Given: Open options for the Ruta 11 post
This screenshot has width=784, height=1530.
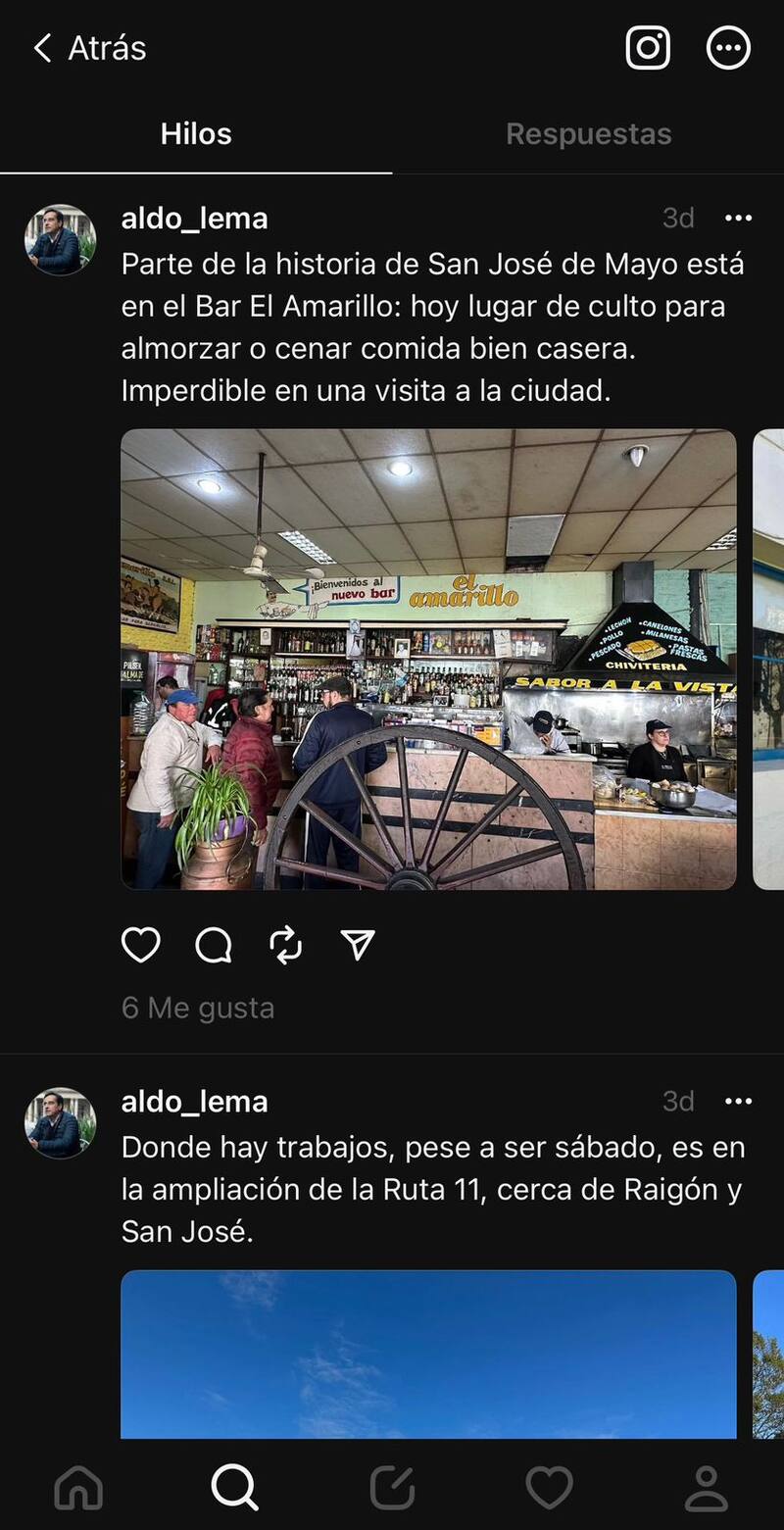Looking at the screenshot, I should pos(738,1102).
